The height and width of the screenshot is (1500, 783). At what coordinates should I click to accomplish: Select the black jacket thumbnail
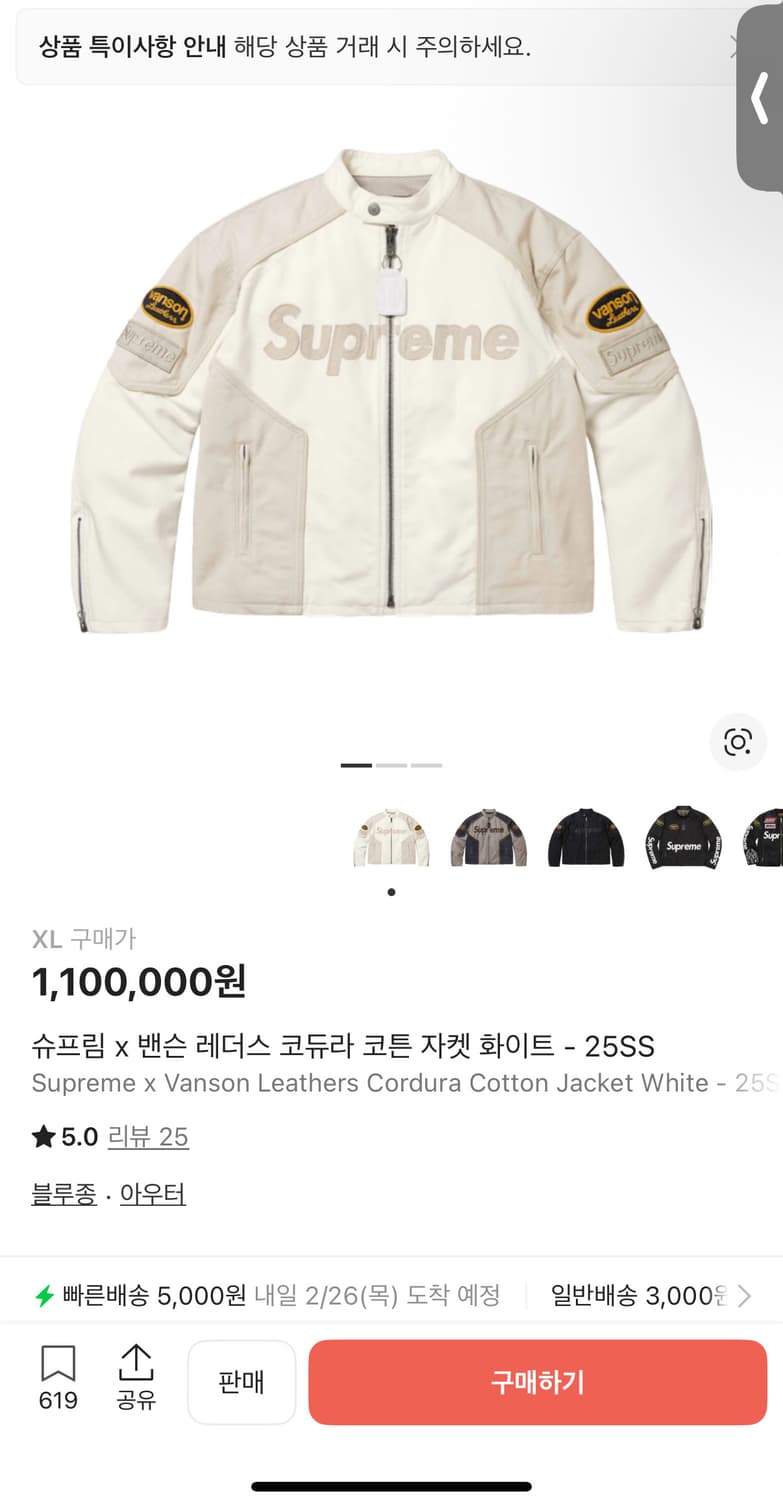pos(585,840)
